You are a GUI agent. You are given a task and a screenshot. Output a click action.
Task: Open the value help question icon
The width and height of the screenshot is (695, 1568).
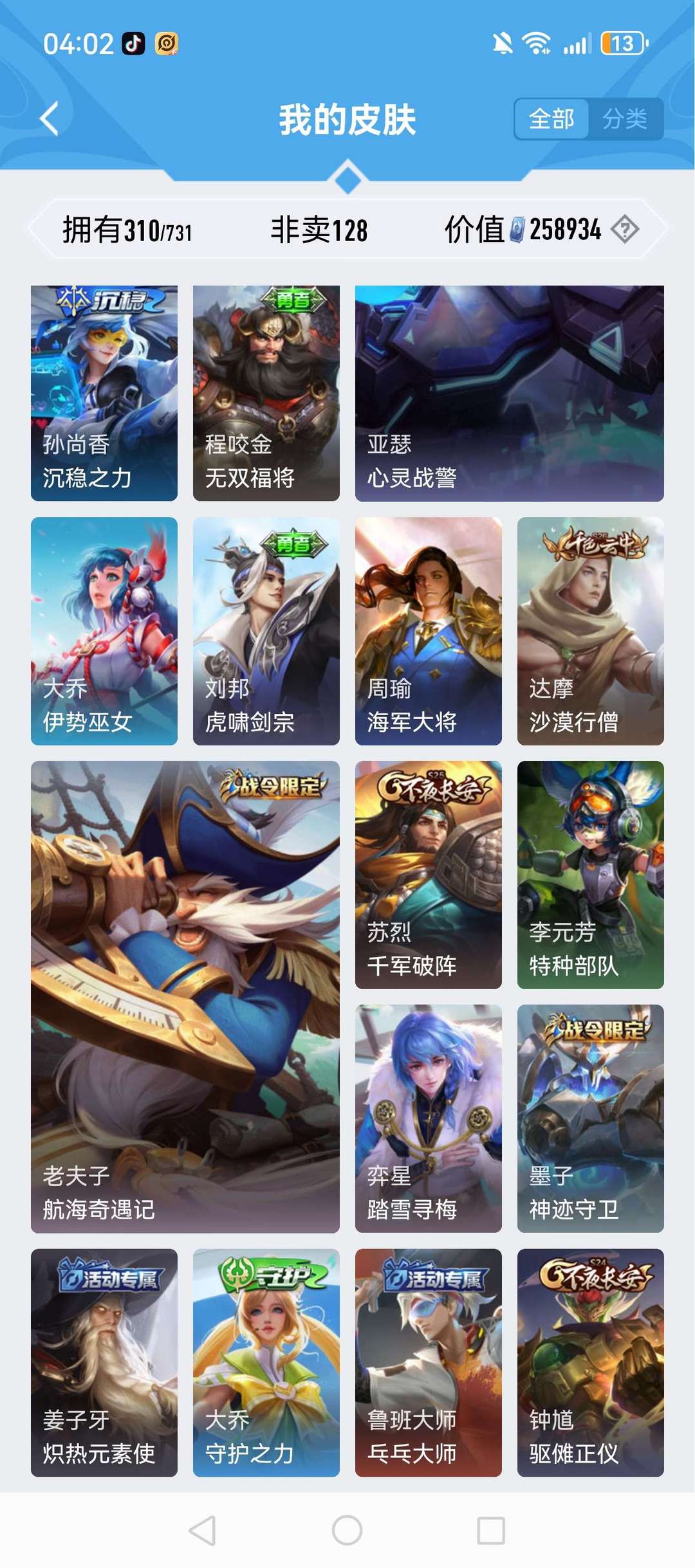point(625,229)
